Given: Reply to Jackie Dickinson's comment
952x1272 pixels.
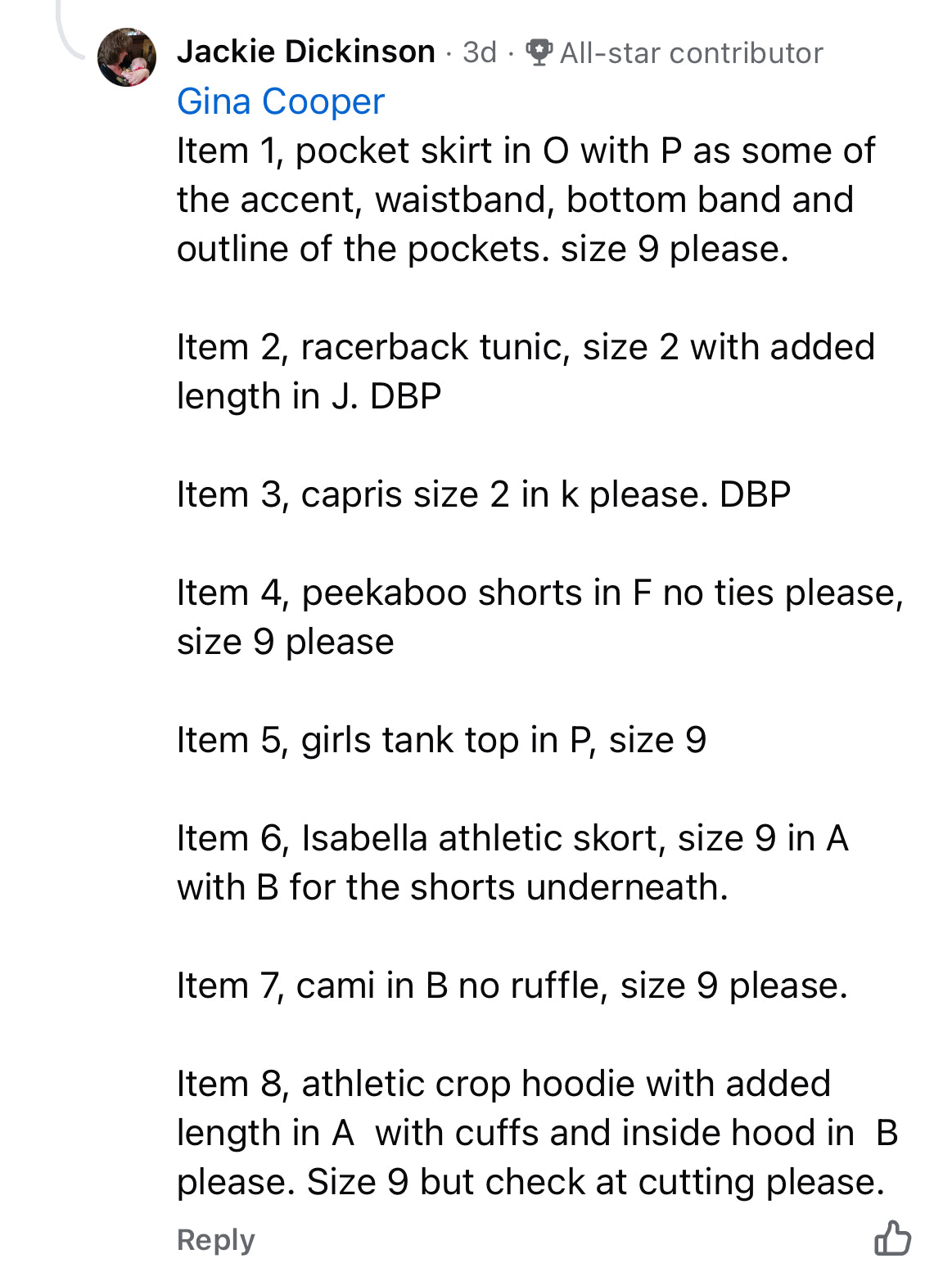Looking at the screenshot, I should point(216,1239).
